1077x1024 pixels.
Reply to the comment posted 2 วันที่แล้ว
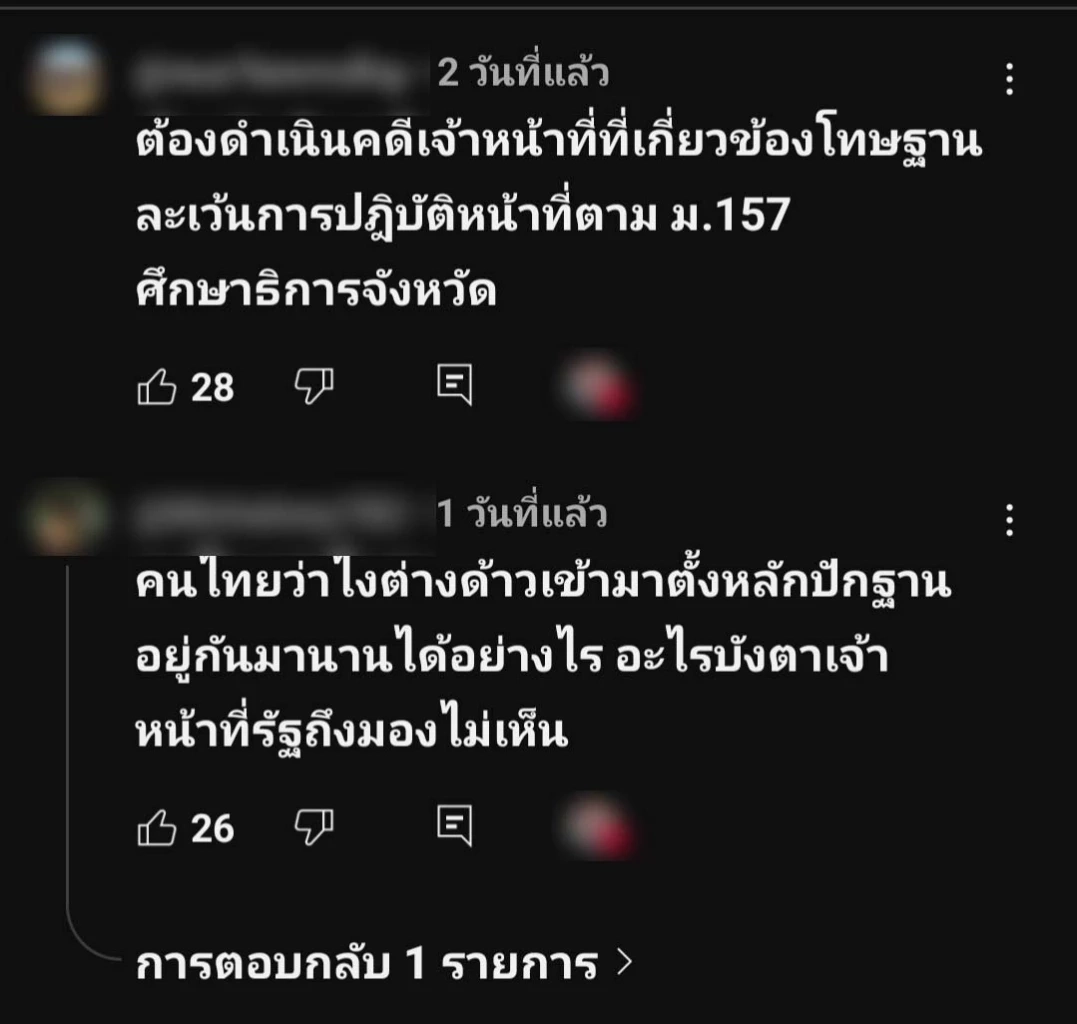[455, 385]
